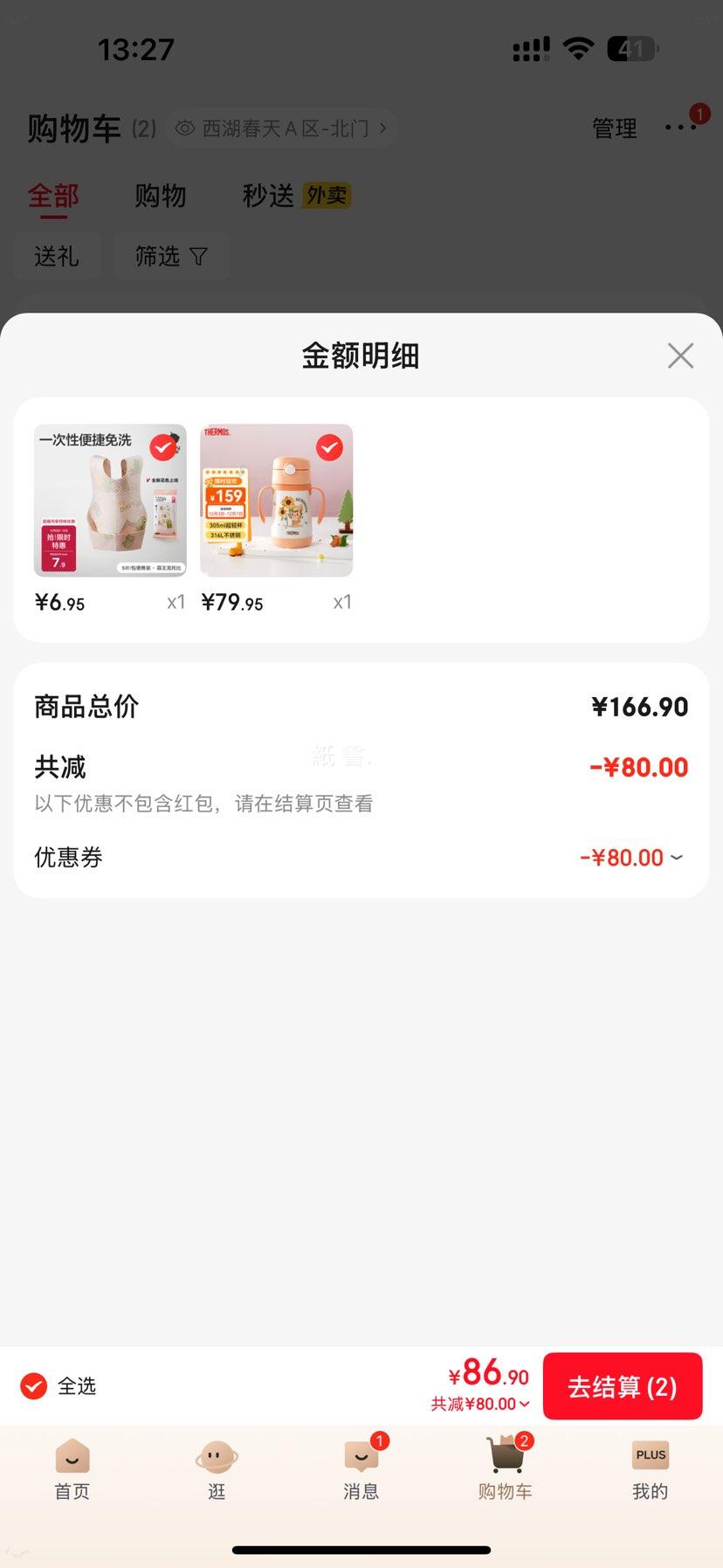This screenshot has height=1568, width=723.
Task: Uncheck the ¥79.95 Thermos cup item
Action: (329, 447)
